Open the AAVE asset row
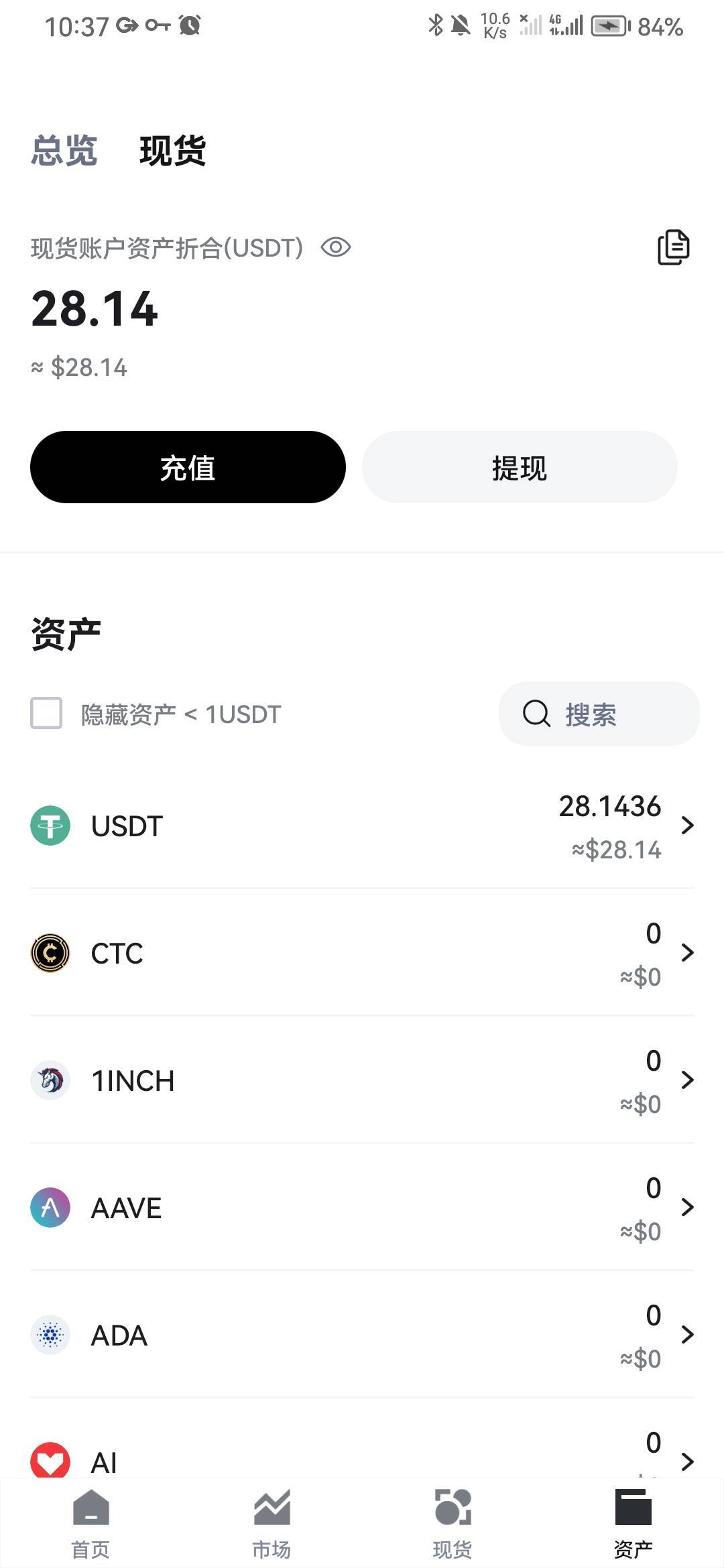724x1568 pixels. 362,1207
